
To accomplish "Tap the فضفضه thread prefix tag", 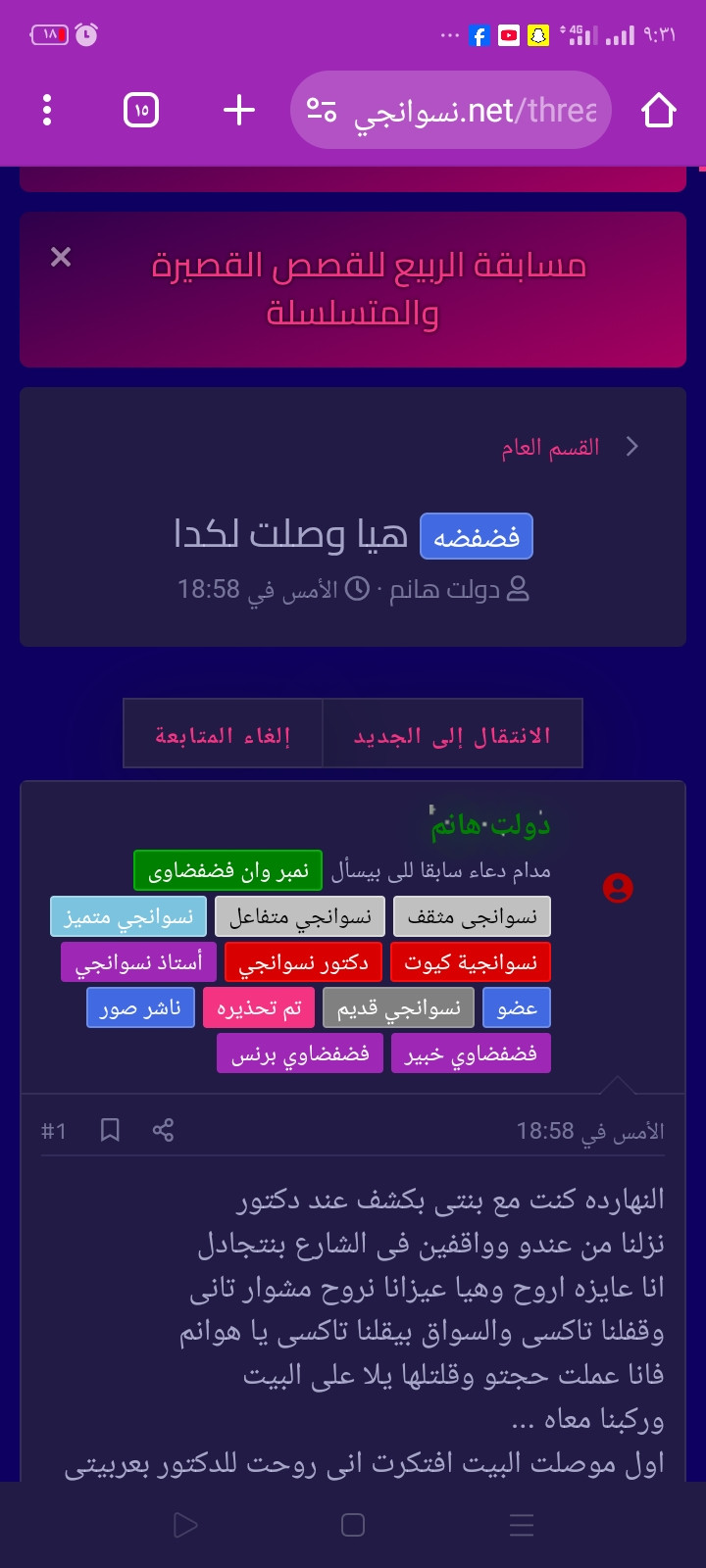I will 477,537.
